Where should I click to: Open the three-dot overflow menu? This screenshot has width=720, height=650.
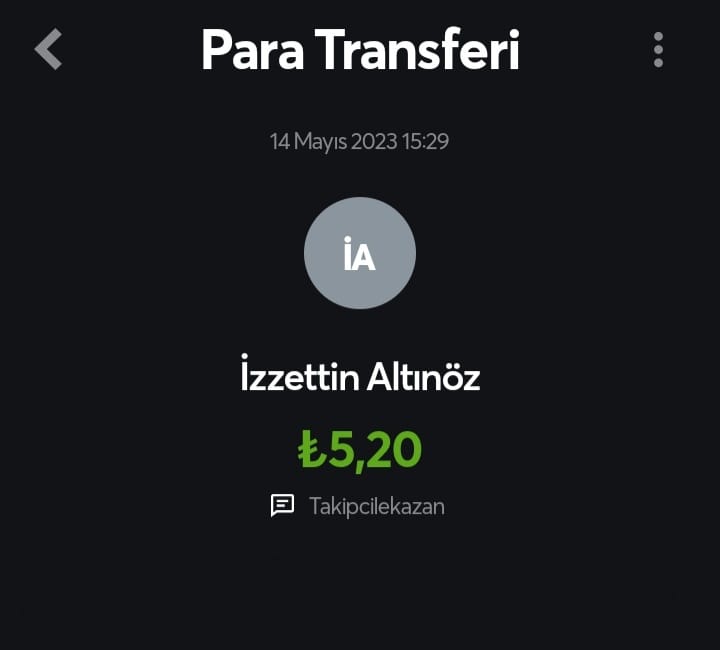658,50
